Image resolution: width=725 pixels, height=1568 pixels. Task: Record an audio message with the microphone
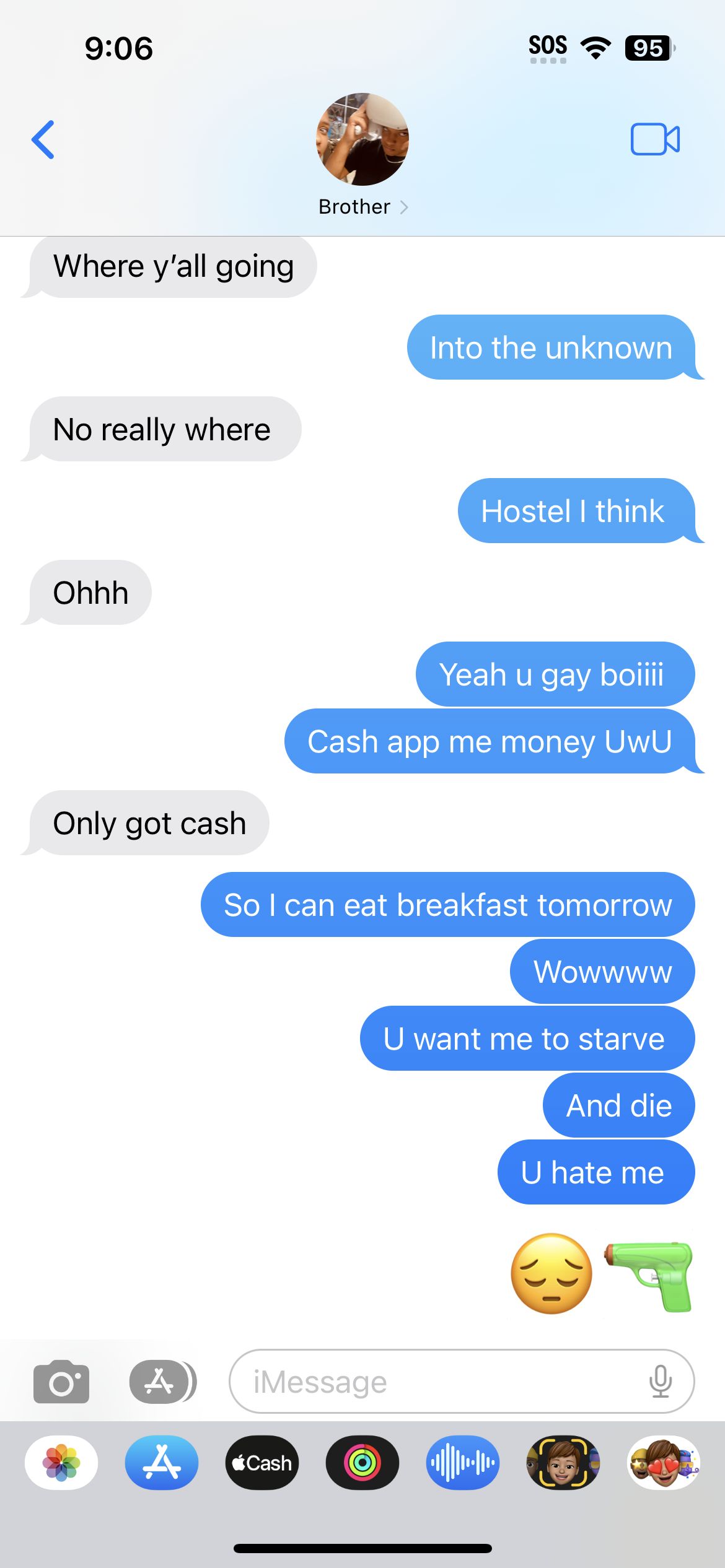661,1382
